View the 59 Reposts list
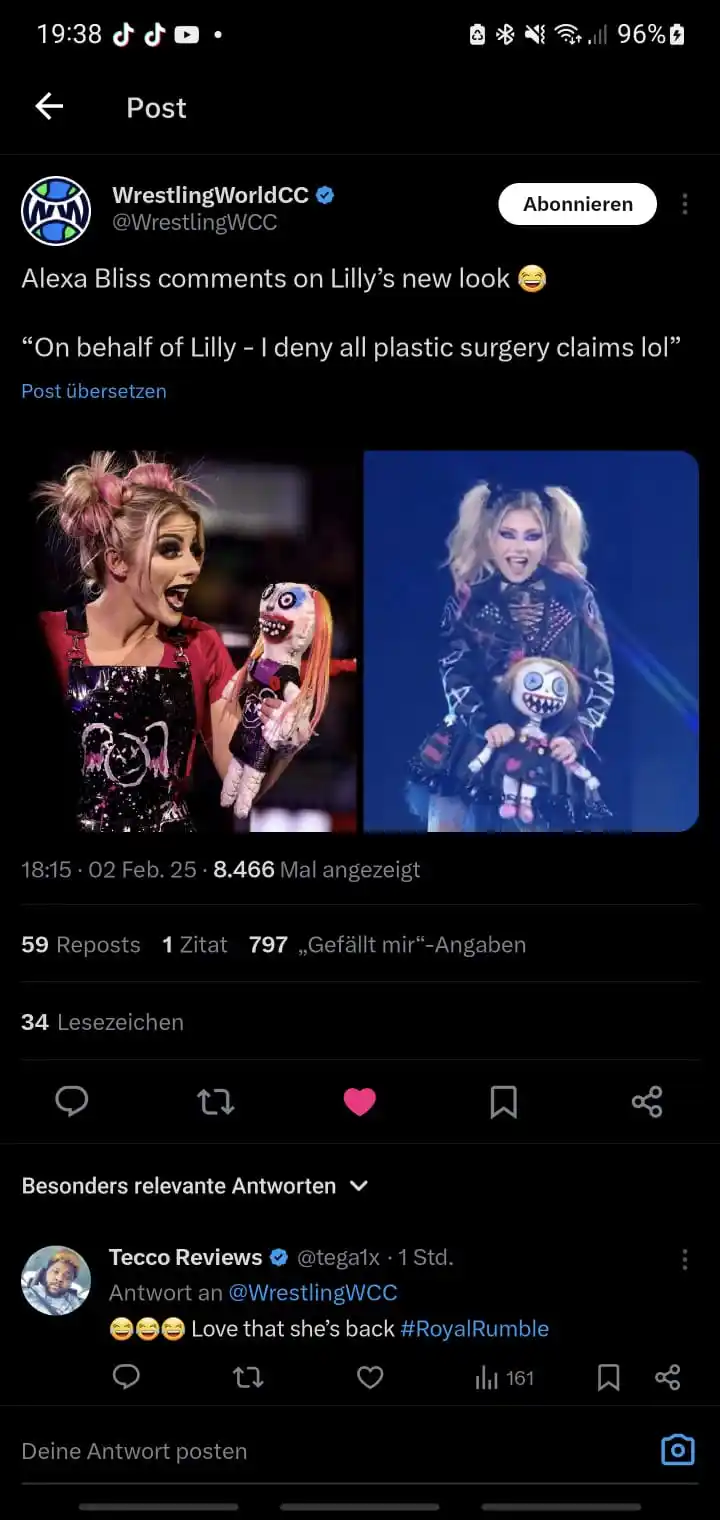Viewport: 720px width, 1520px height. (x=81, y=945)
